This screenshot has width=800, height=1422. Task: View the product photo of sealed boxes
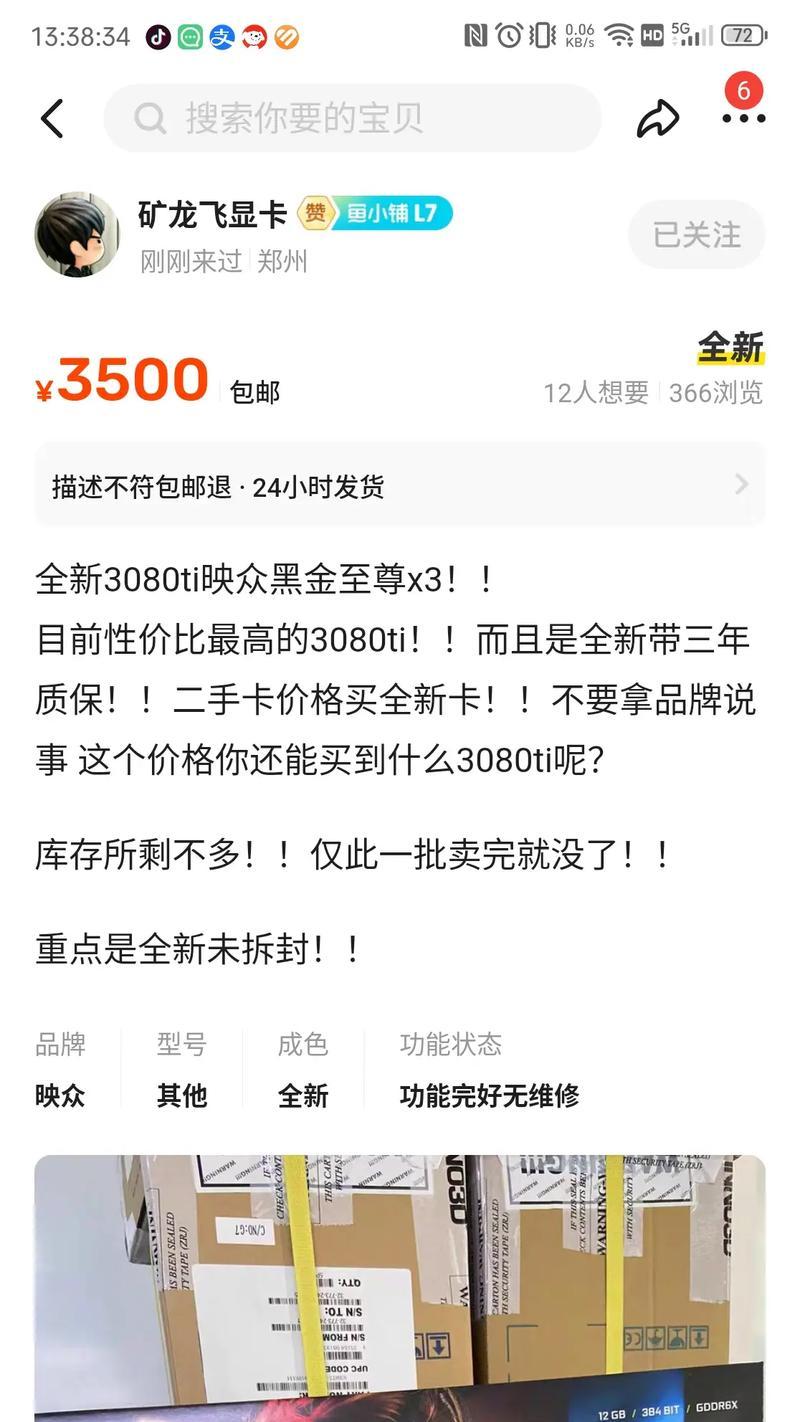click(400, 1288)
